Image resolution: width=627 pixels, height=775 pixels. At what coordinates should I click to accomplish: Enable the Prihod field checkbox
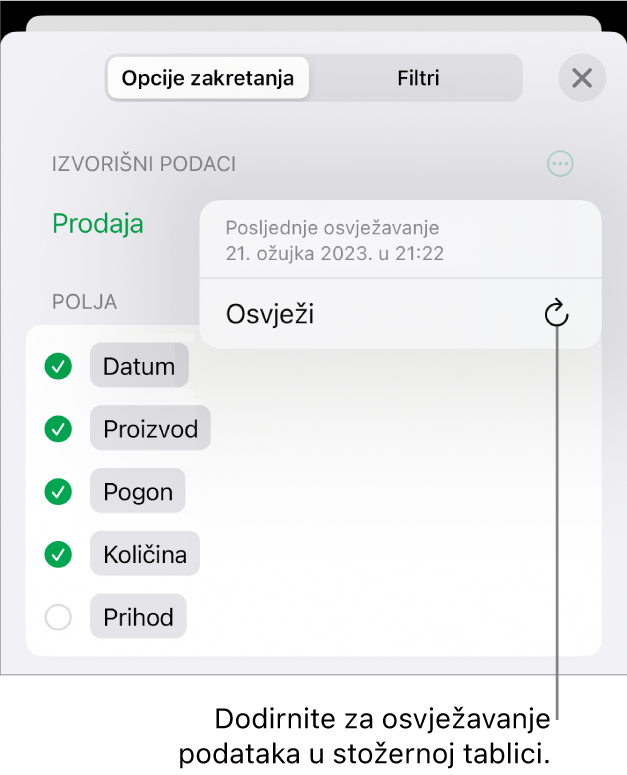(x=59, y=617)
